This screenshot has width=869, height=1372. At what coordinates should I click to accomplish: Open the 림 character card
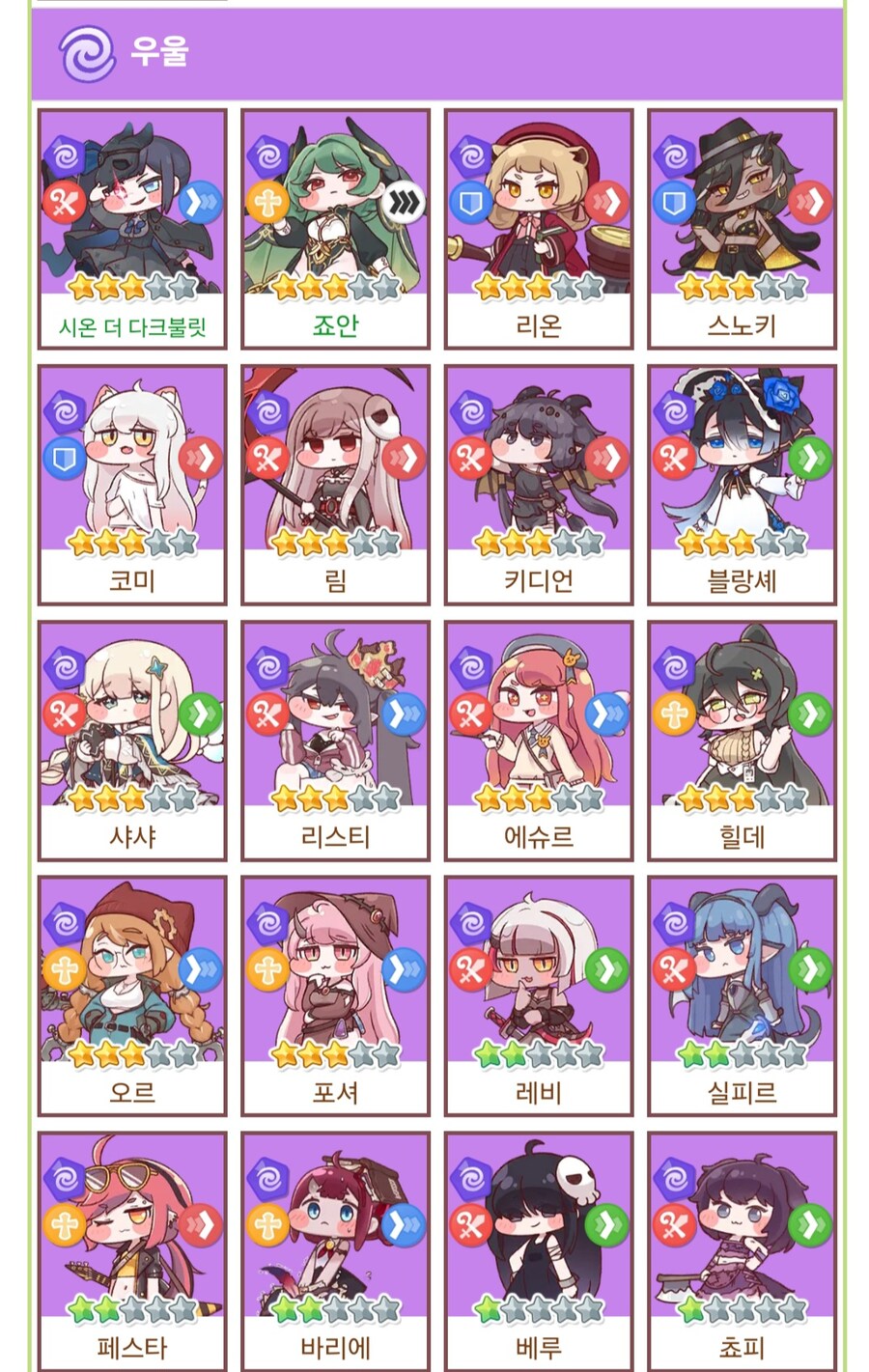click(335, 484)
